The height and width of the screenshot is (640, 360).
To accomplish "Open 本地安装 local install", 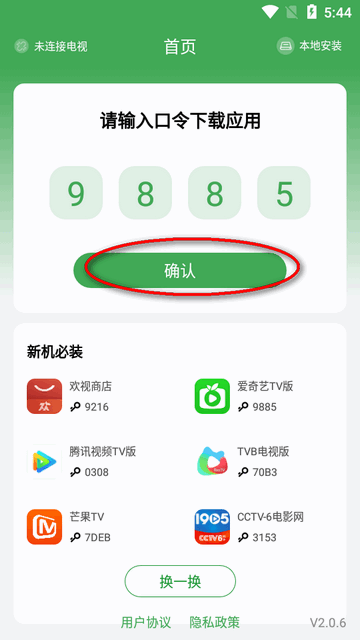I will pyautogui.click(x=309, y=46).
